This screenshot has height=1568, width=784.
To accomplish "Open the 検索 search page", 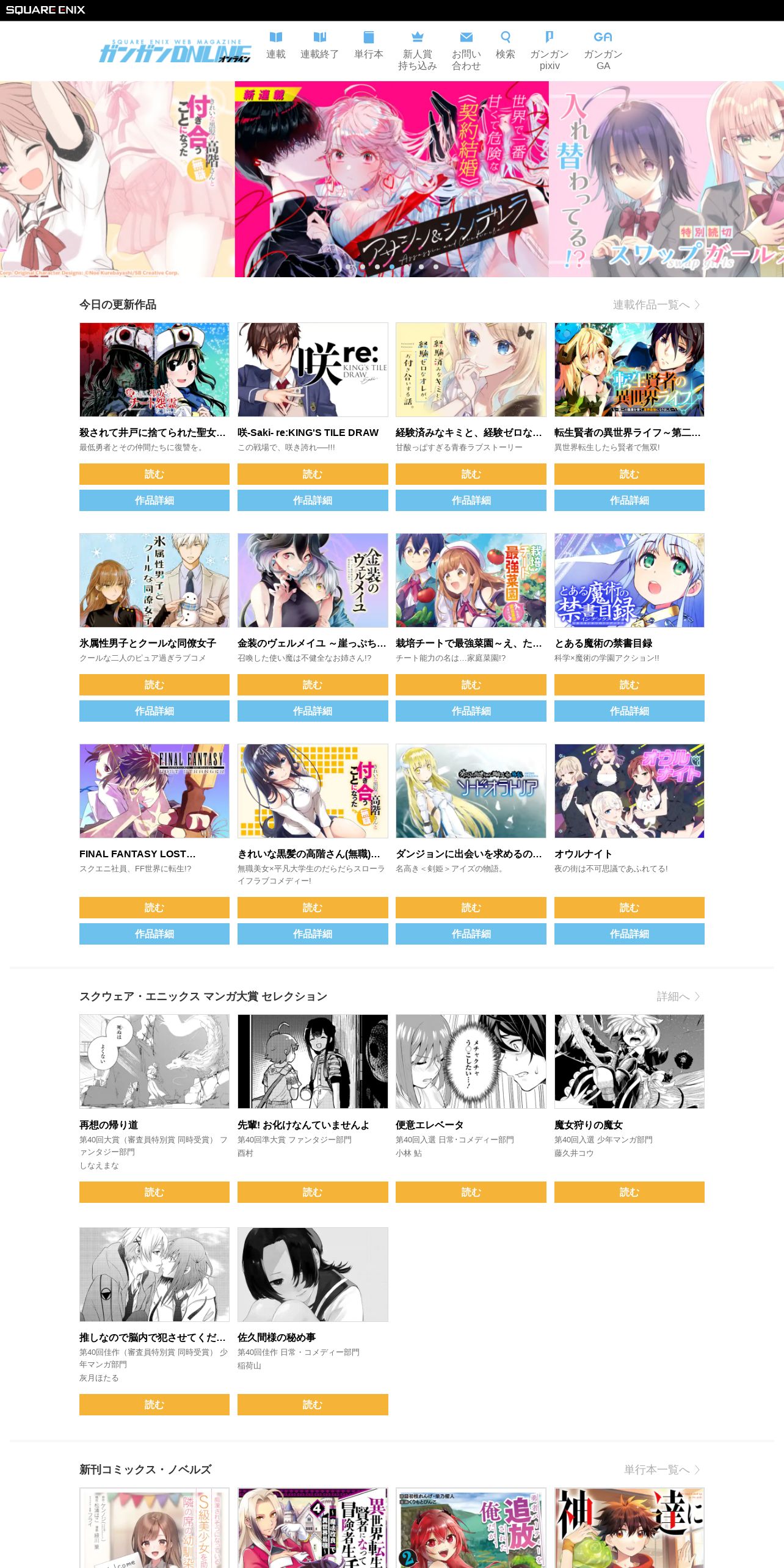I will point(506,46).
